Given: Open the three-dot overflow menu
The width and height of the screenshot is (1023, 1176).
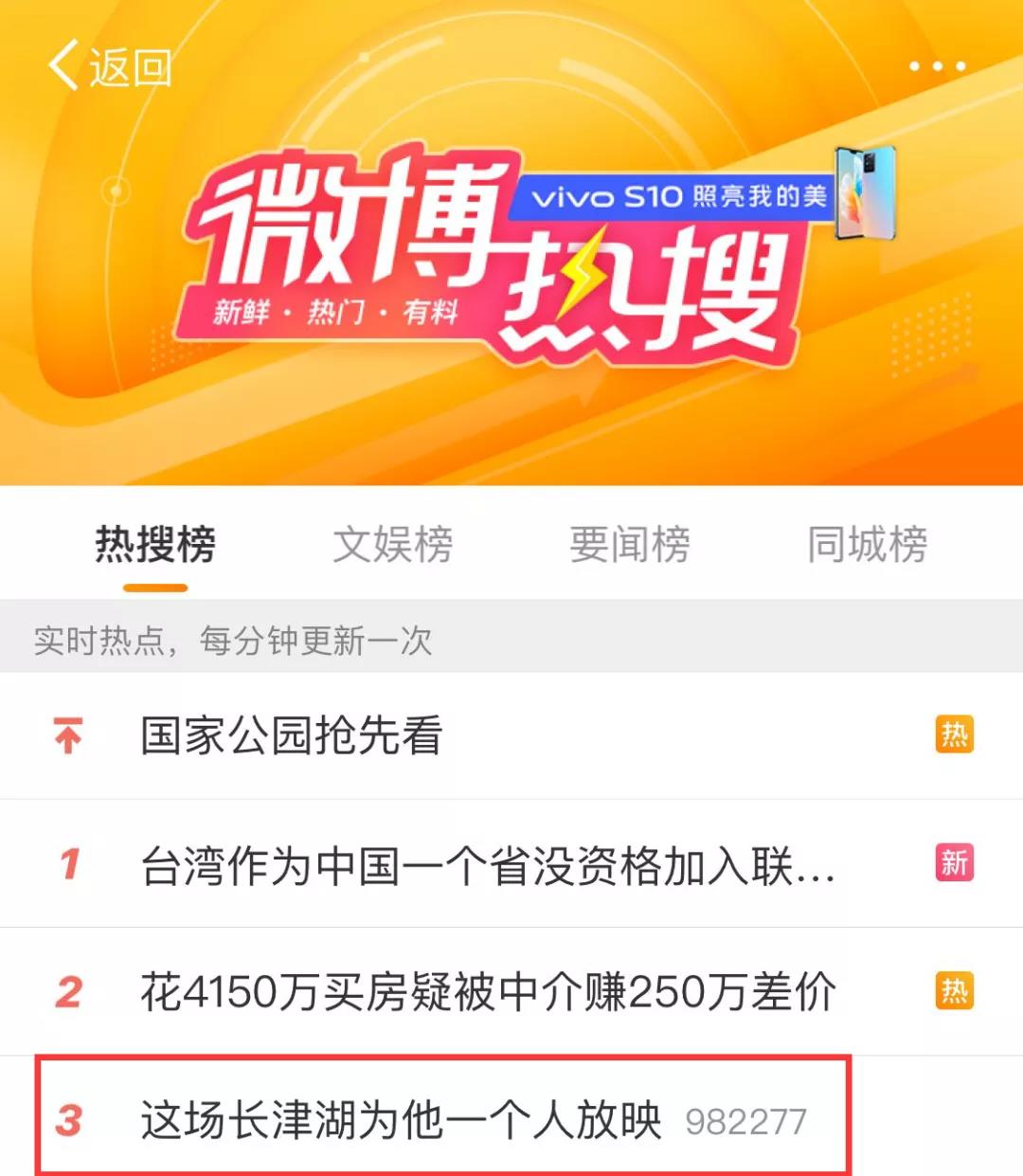Looking at the screenshot, I should click(936, 66).
